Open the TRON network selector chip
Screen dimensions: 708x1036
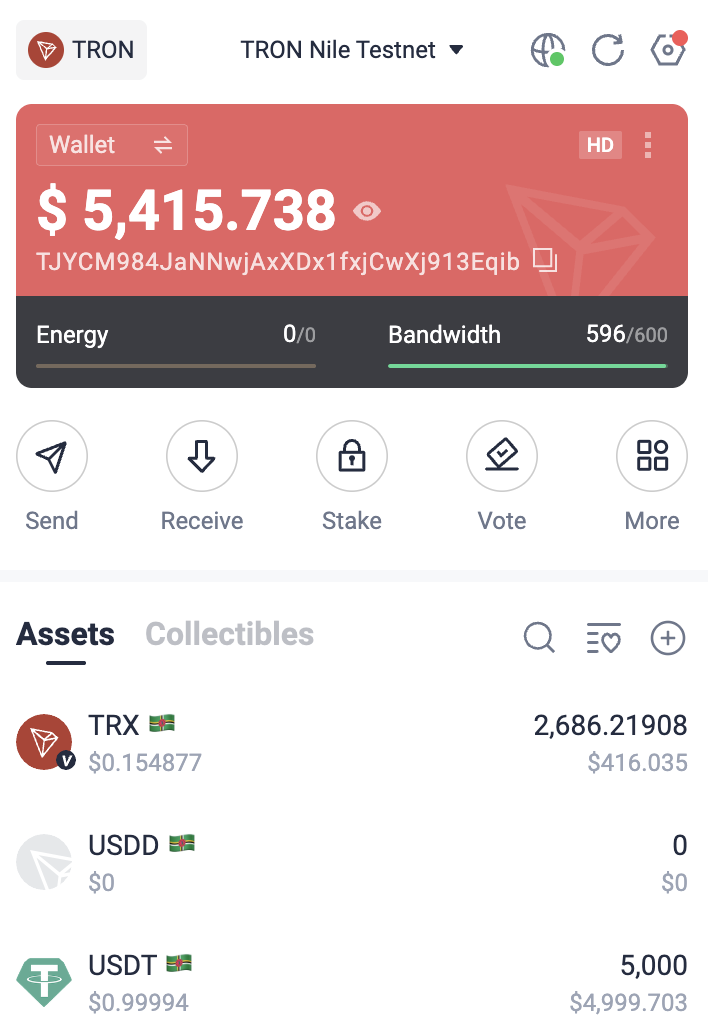82,50
